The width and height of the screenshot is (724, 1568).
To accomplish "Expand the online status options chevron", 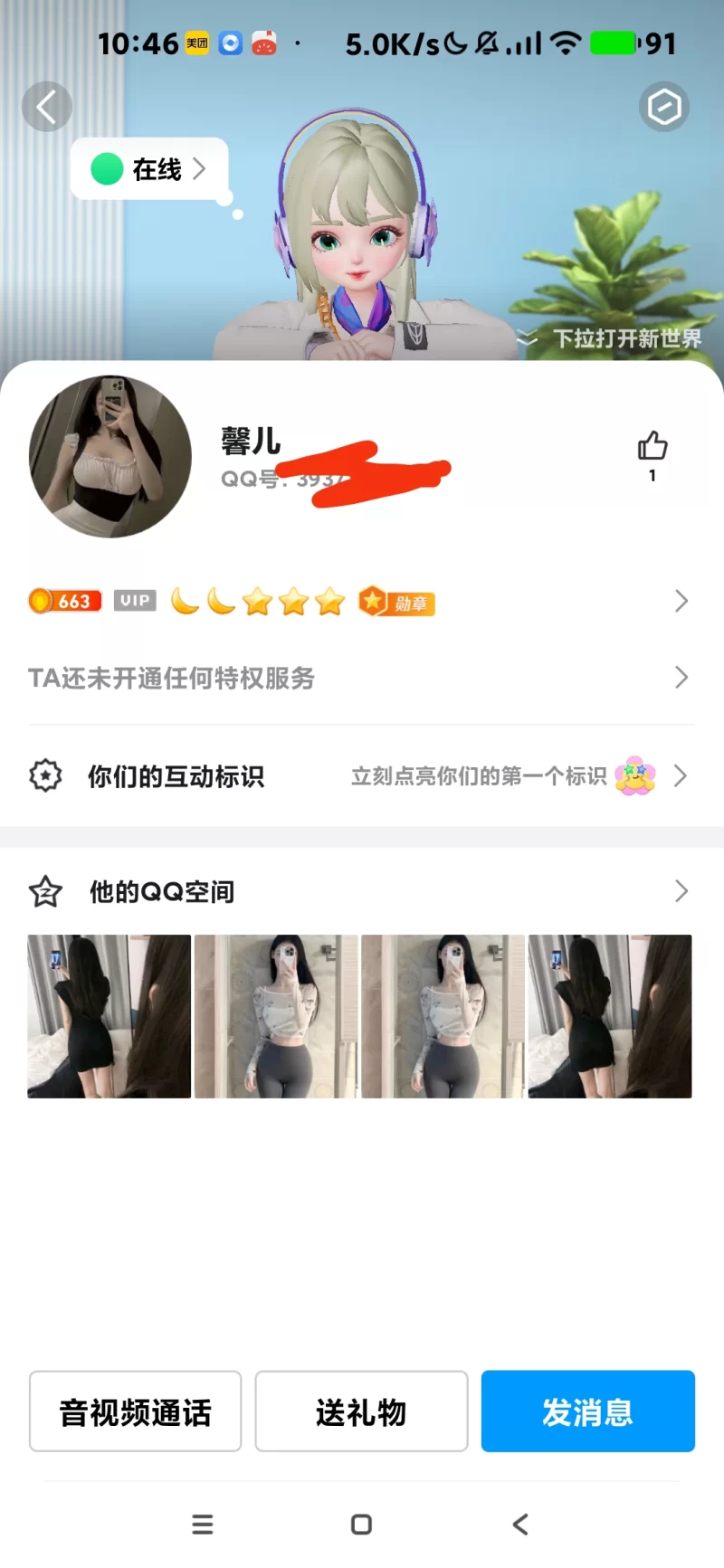I will [200, 169].
